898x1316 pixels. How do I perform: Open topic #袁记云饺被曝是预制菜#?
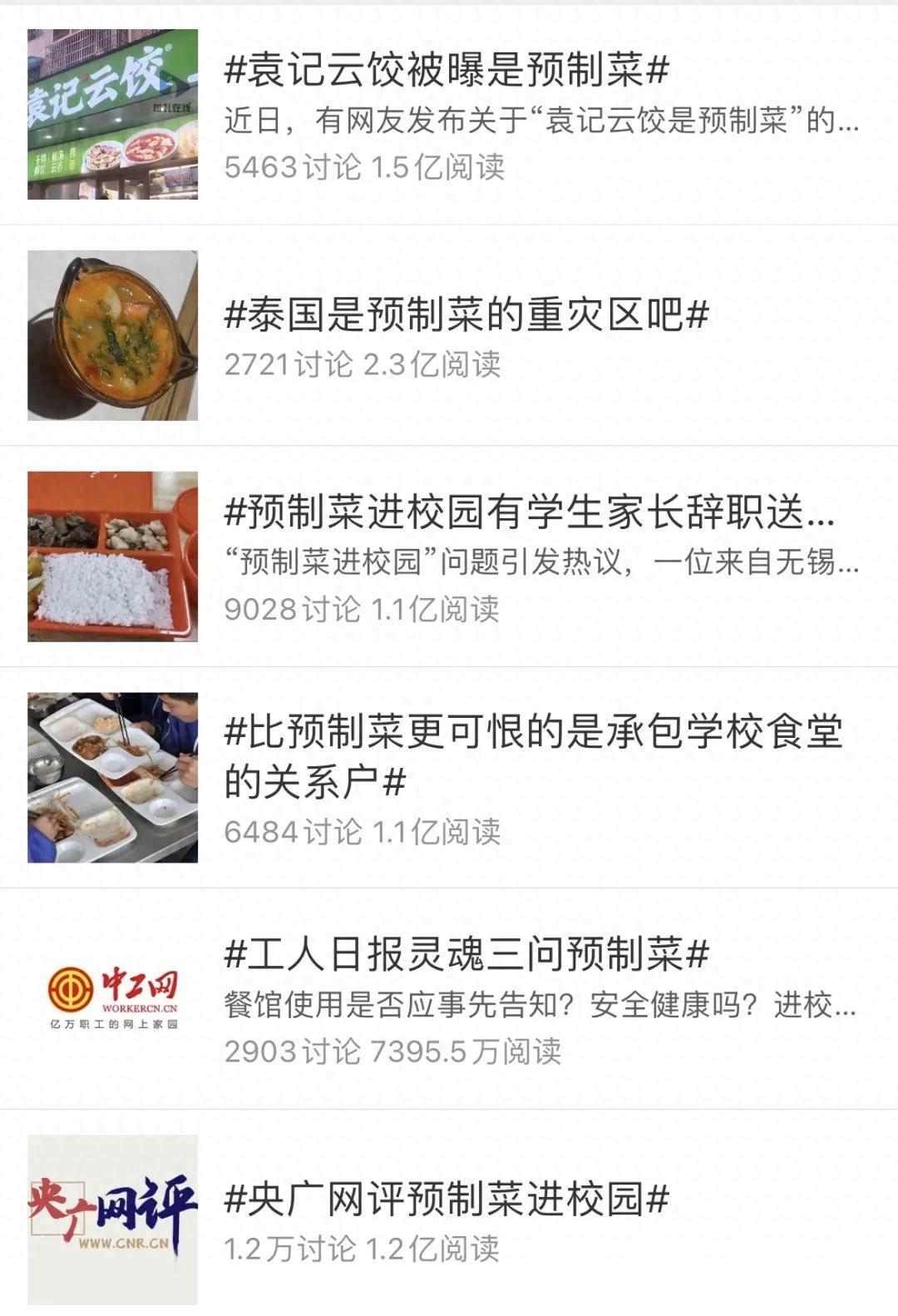coord(447,69)
